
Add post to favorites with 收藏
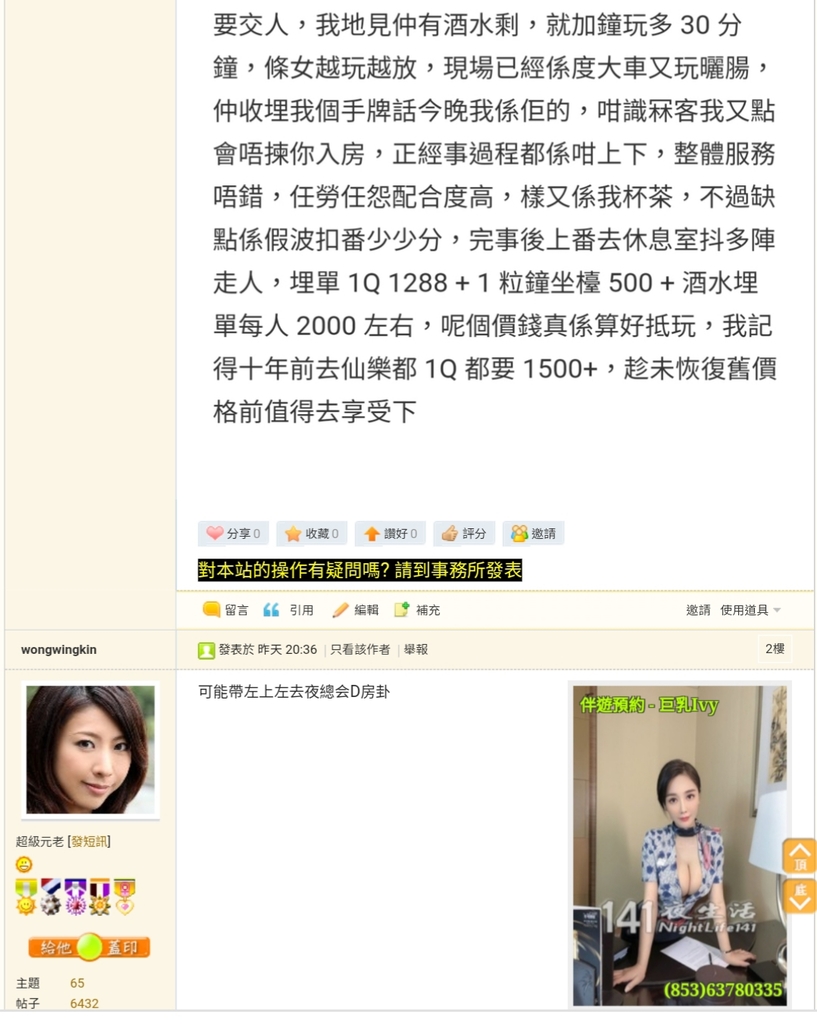click(312, 534)
